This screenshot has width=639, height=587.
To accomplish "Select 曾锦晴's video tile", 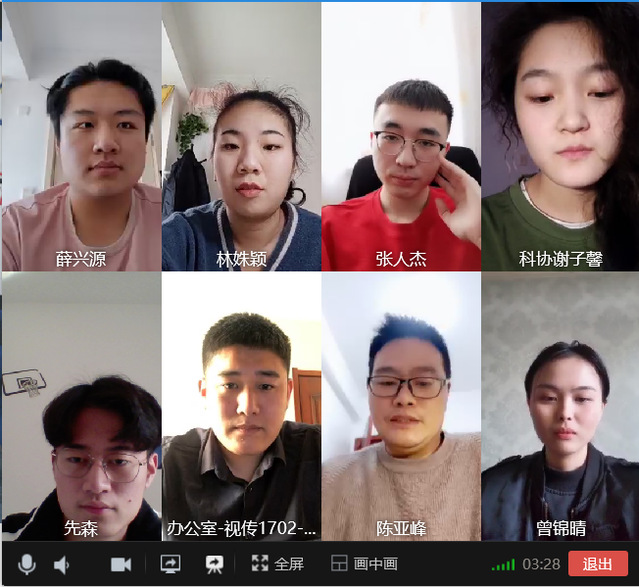I will click(560, 407).
